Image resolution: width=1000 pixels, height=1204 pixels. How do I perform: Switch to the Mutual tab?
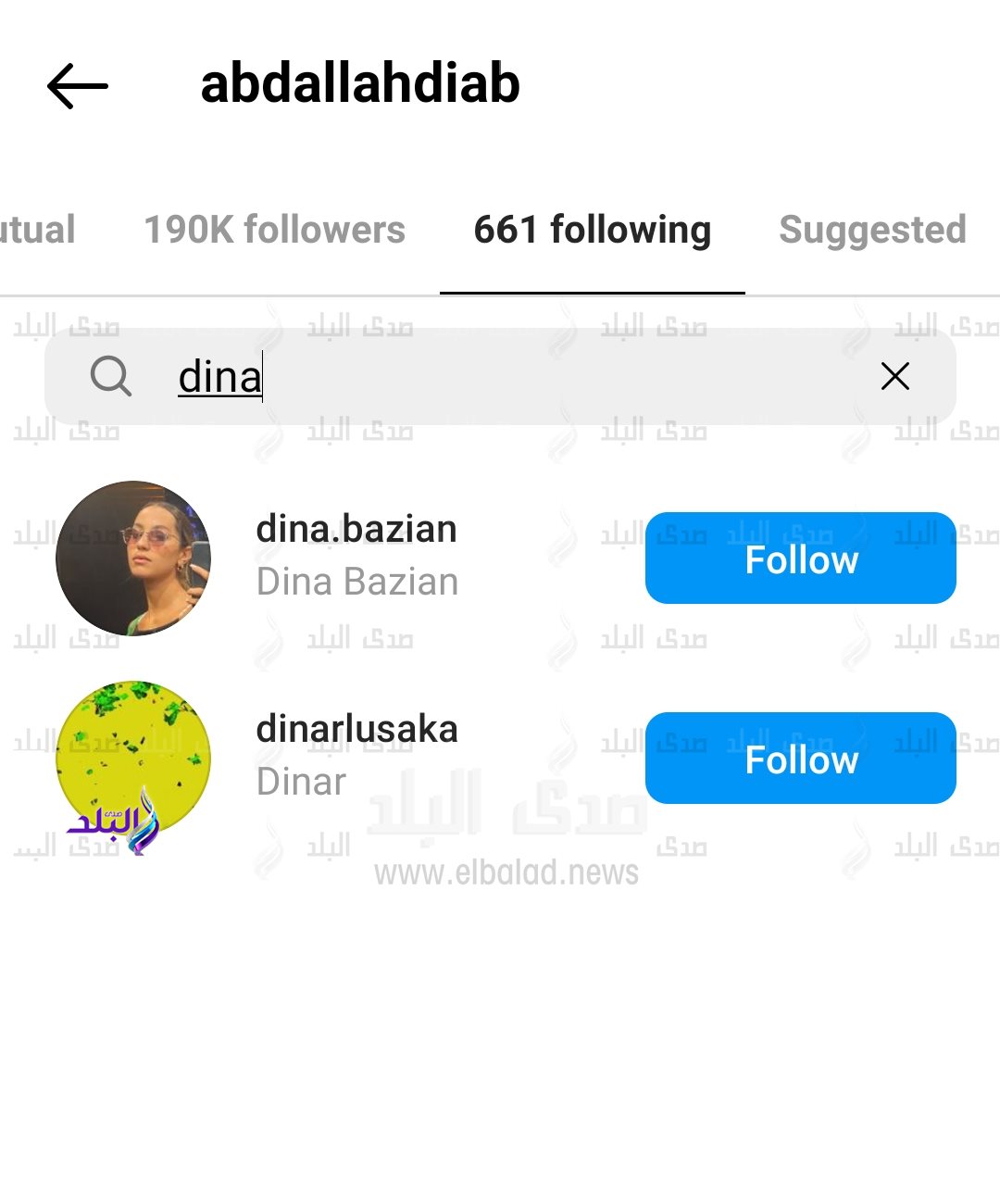(37, 230)
